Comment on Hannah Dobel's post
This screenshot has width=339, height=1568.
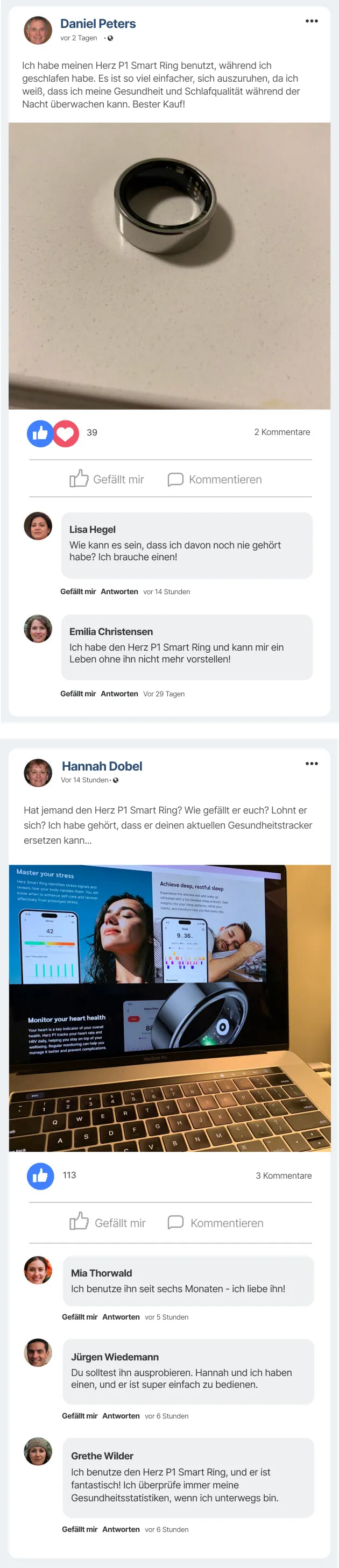click(x=216, y=1223)
